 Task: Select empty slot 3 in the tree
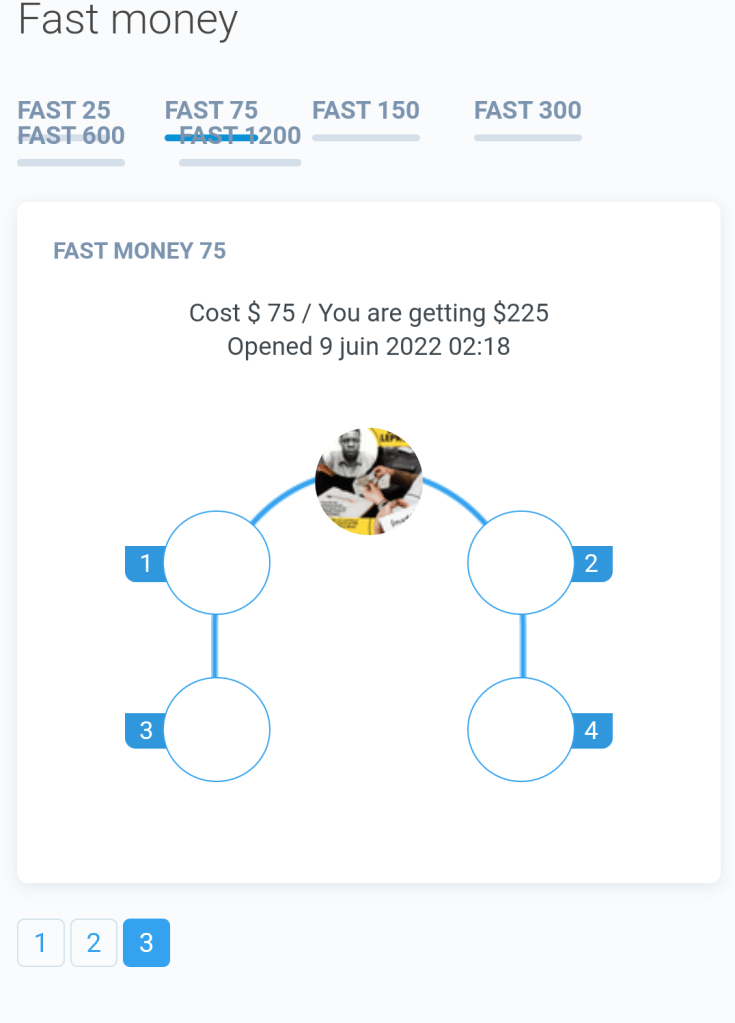click(217, 730)
